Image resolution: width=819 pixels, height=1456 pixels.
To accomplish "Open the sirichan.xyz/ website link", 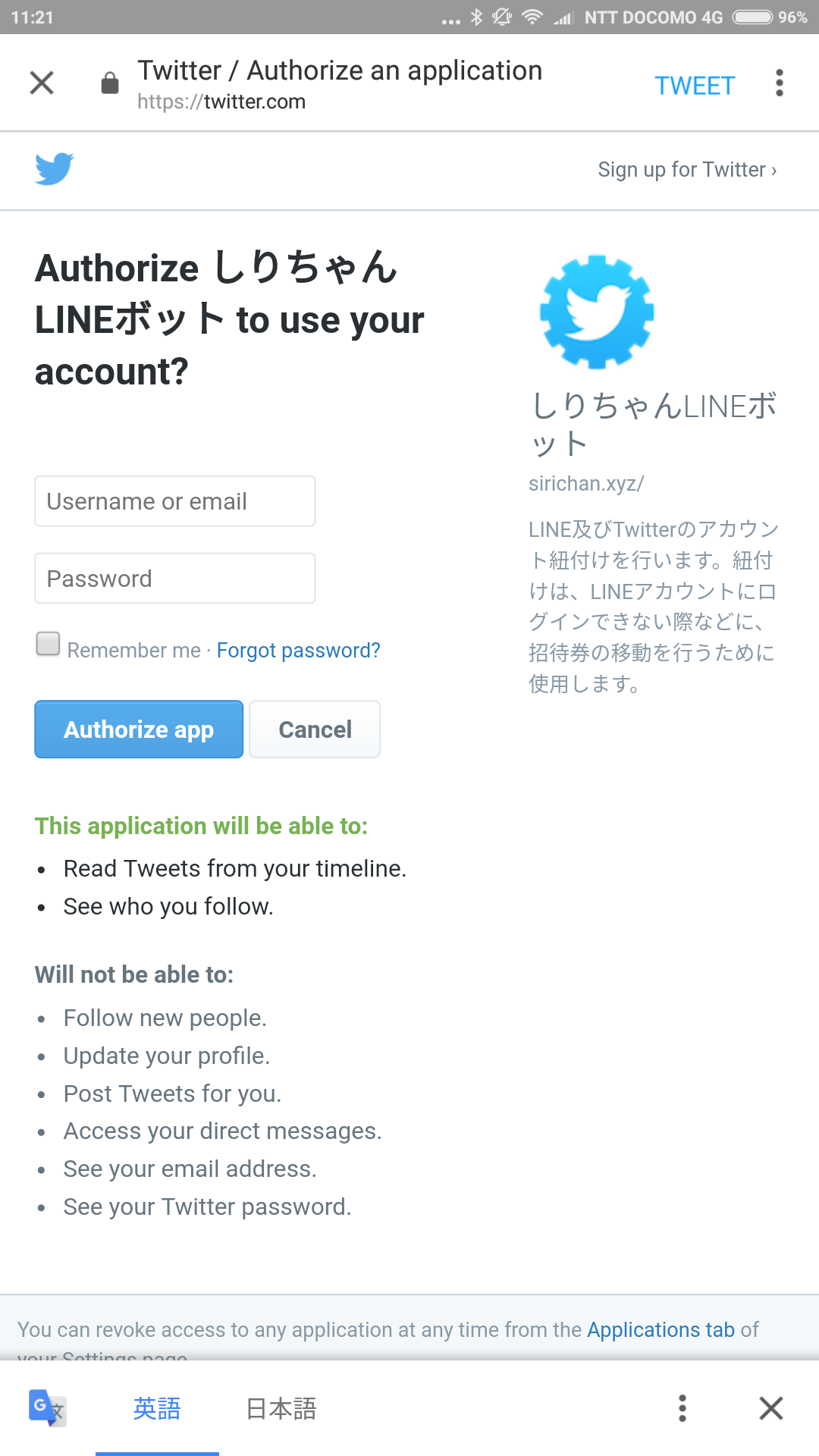I will click(585, 484).
